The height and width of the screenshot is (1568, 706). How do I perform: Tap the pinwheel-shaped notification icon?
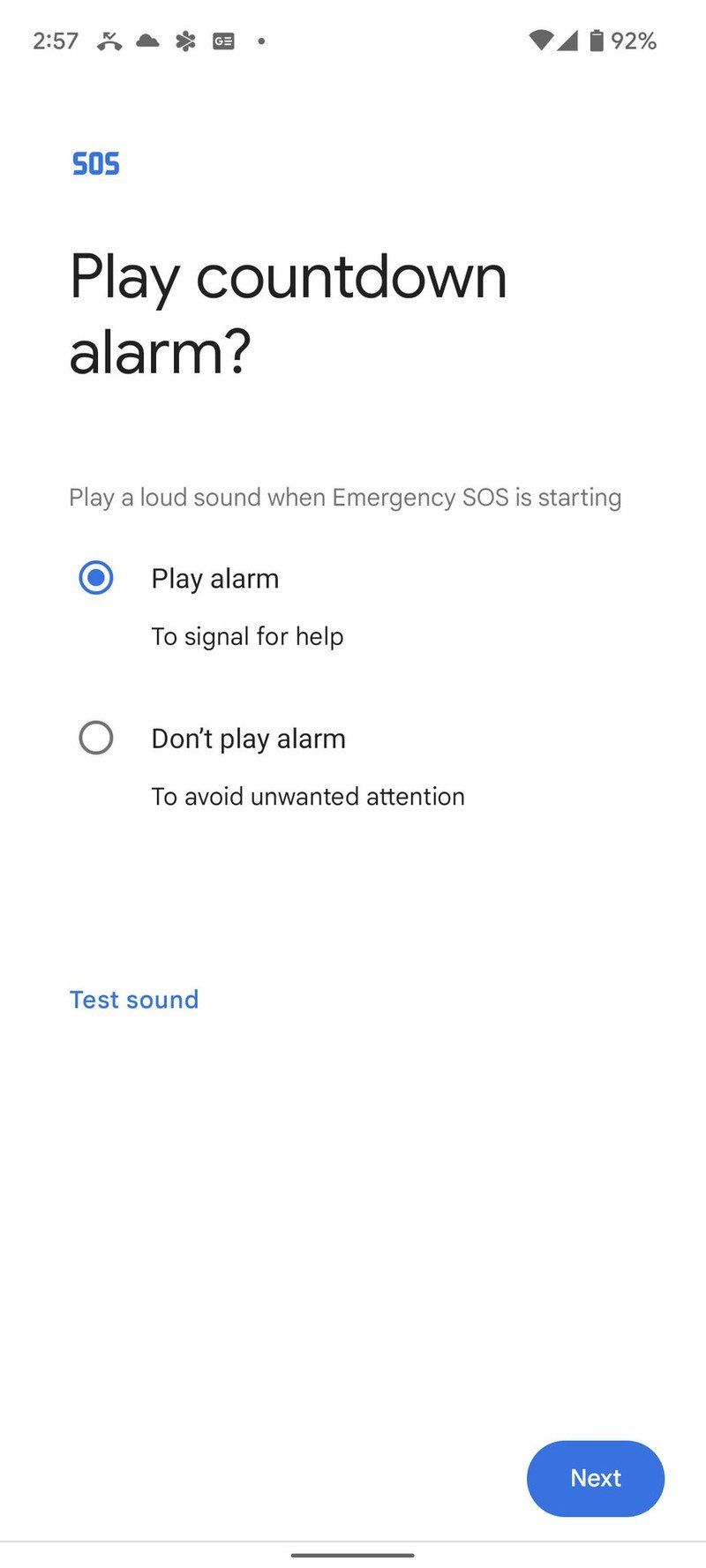click(184, 40)
